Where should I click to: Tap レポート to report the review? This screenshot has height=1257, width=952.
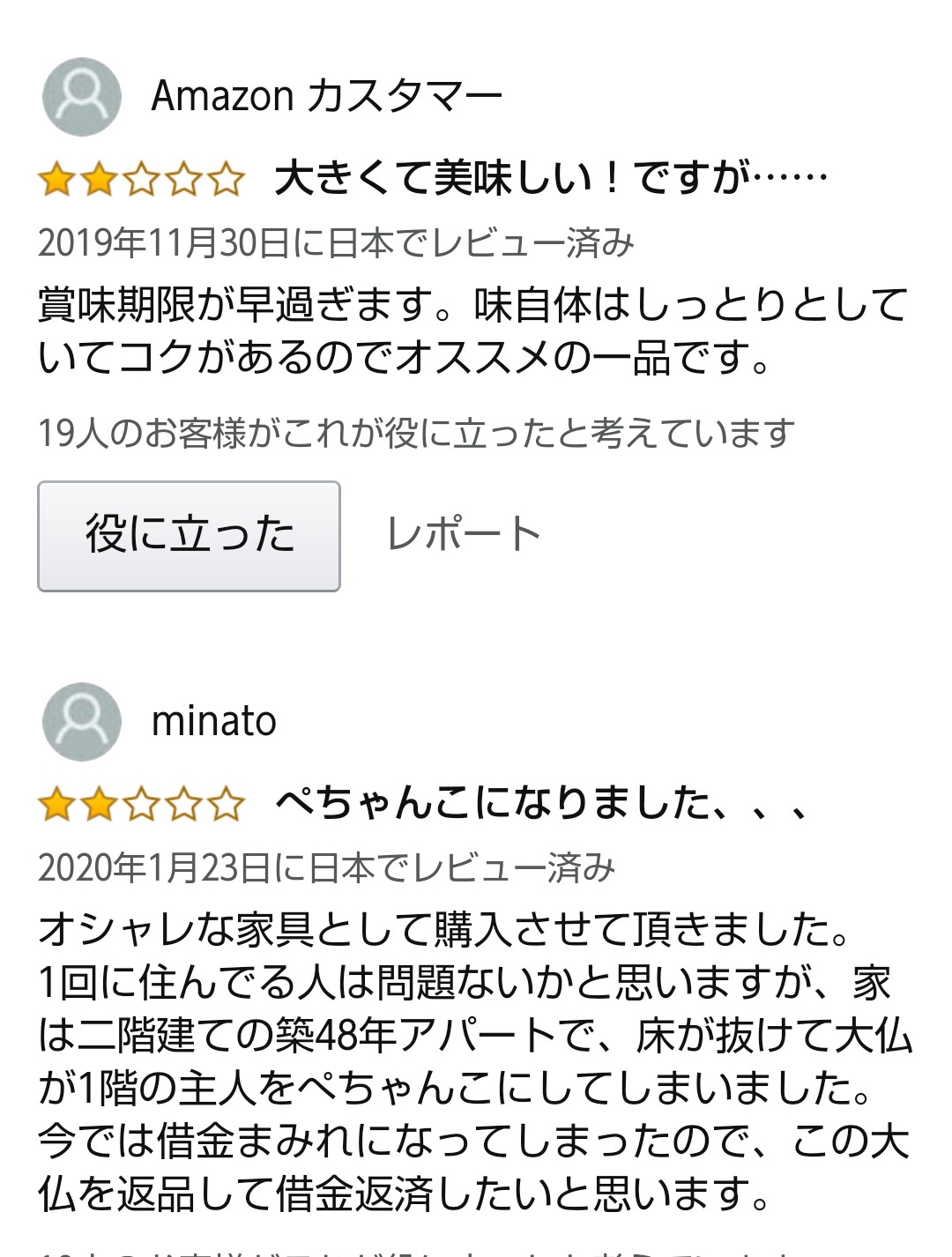(x=464, y=534)
